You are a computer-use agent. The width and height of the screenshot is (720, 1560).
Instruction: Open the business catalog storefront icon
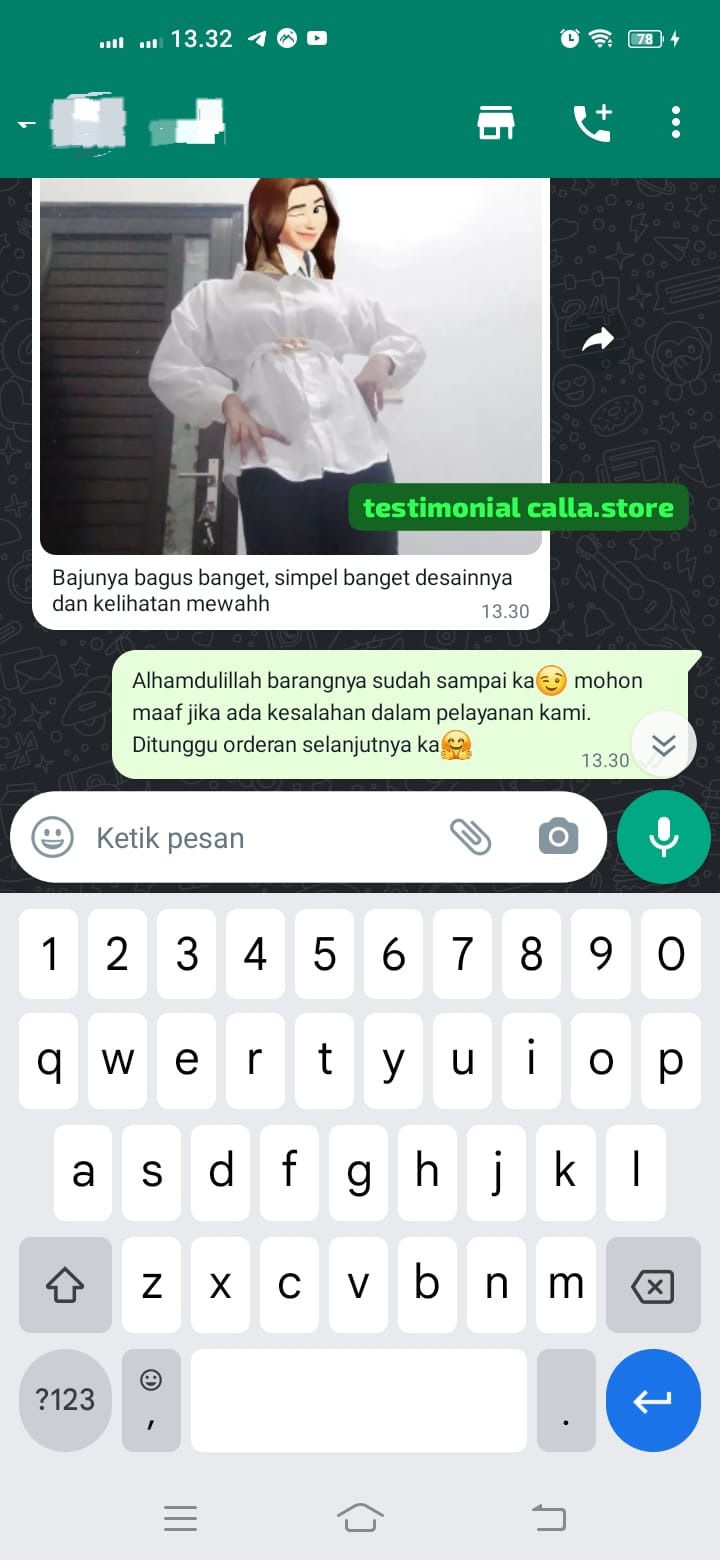496,122
